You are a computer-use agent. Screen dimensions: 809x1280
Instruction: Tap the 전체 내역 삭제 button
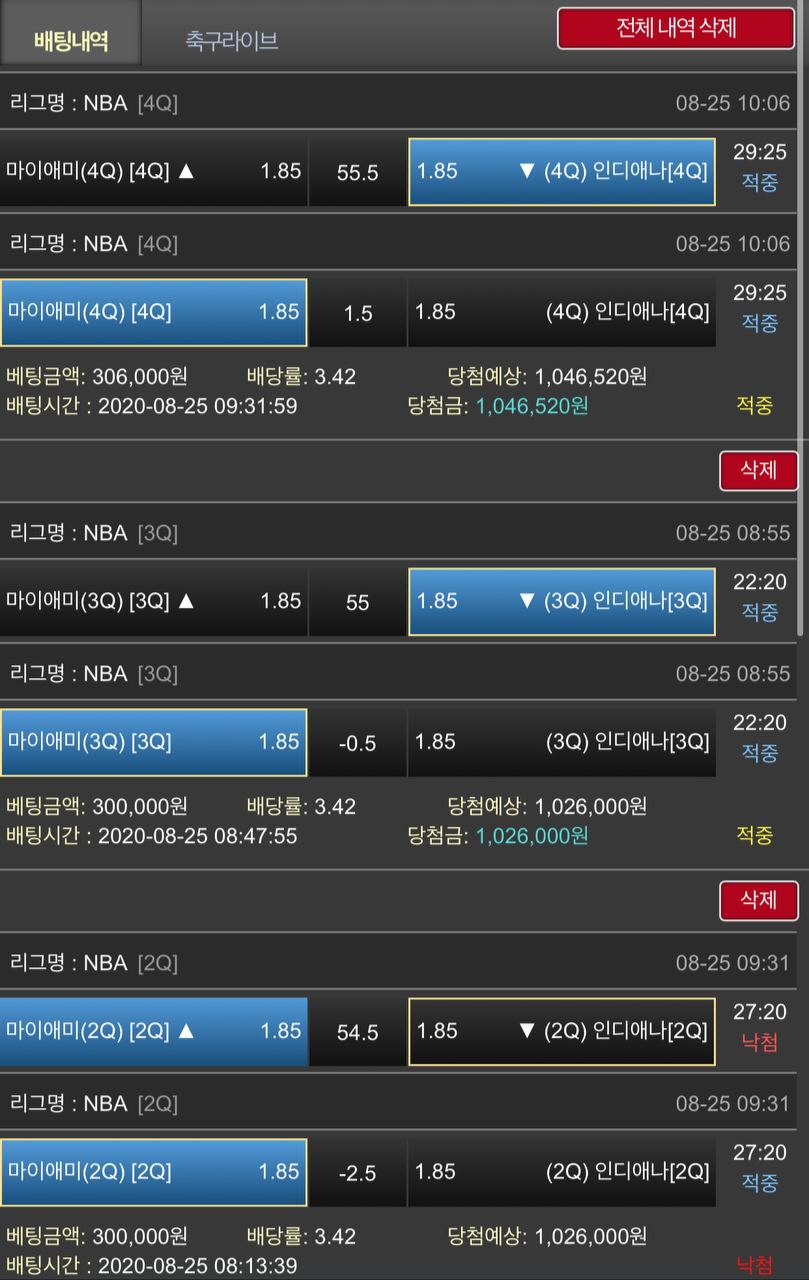[676, 28]
